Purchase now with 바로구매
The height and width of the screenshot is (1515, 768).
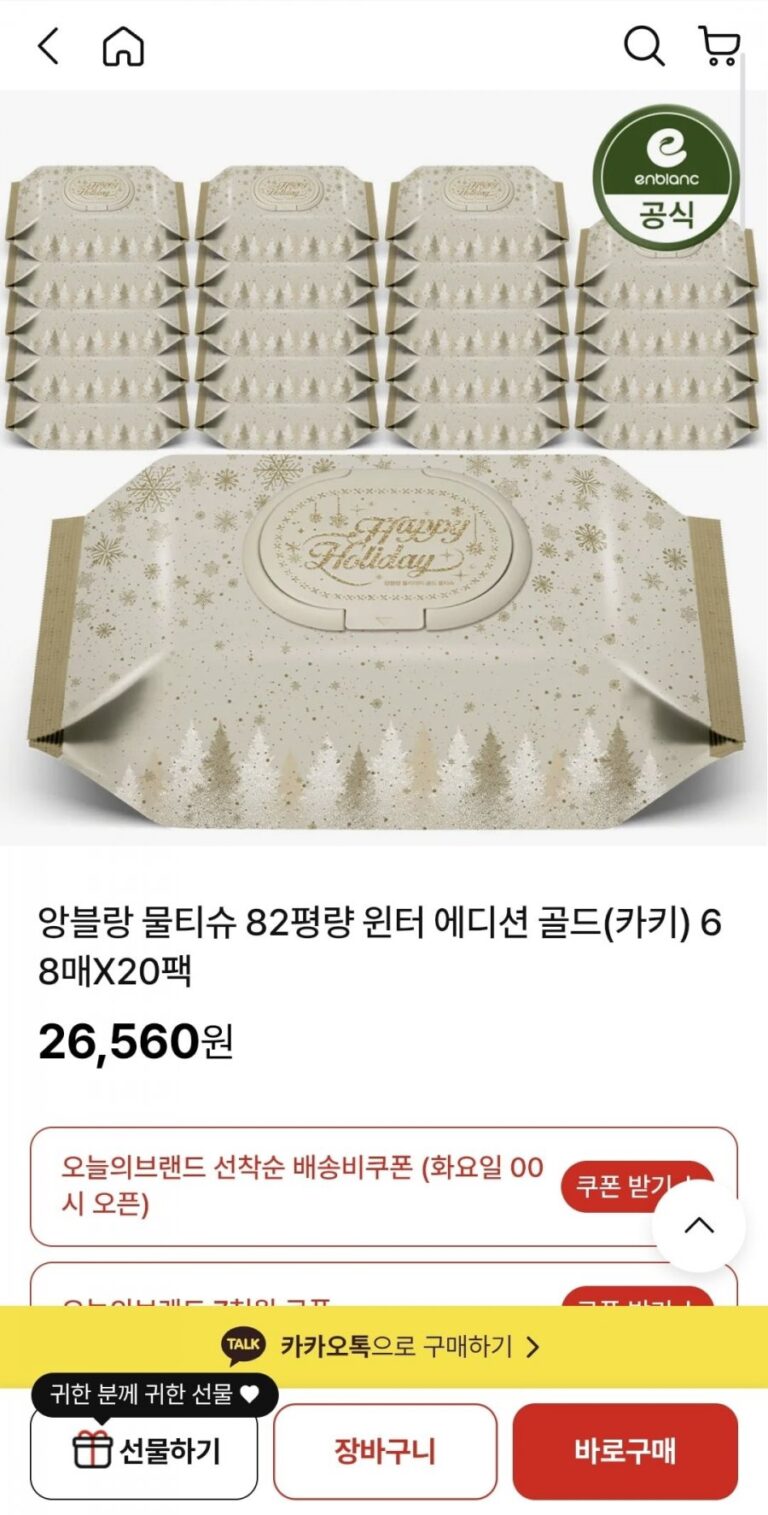coord(625,1451)
